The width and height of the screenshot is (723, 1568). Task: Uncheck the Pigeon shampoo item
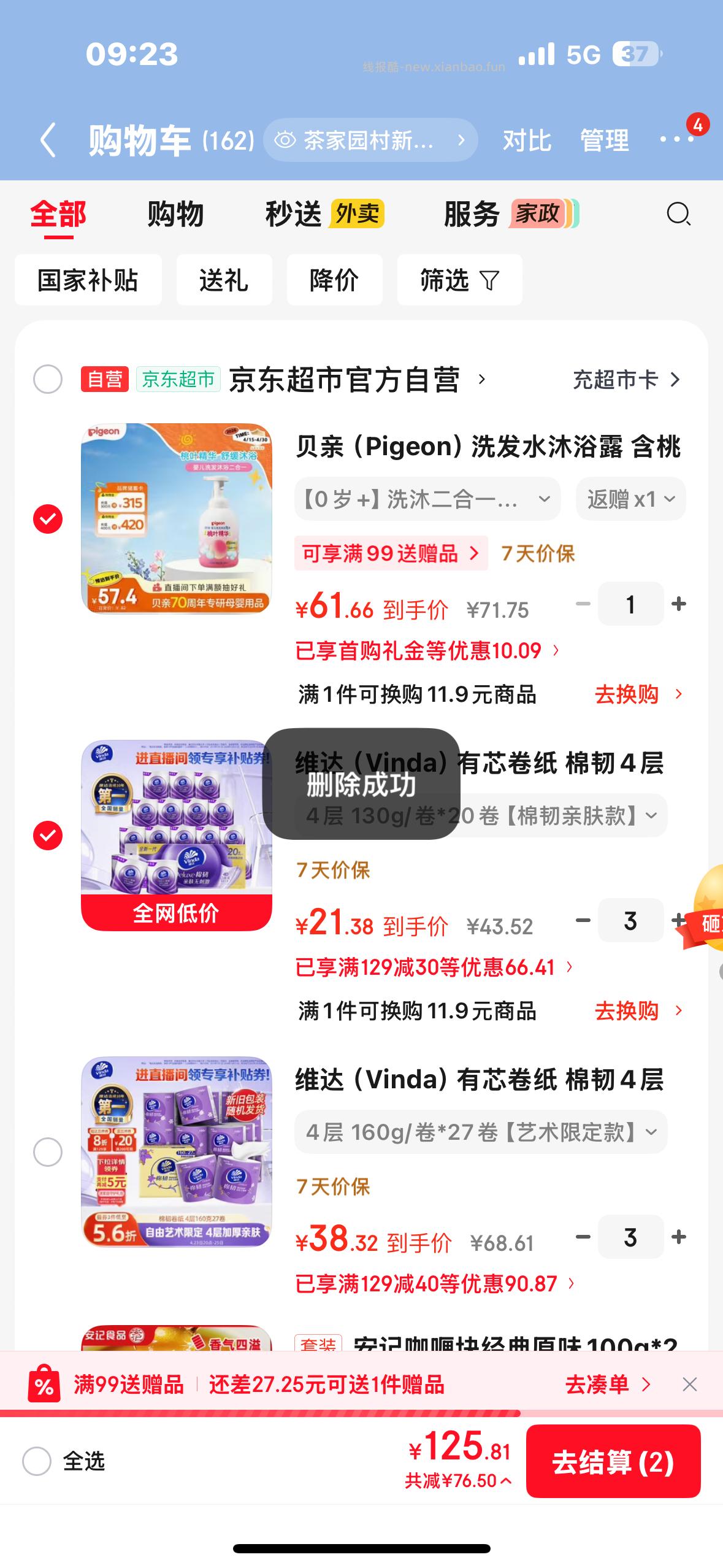pyautogui.click(x=47, y=518)
